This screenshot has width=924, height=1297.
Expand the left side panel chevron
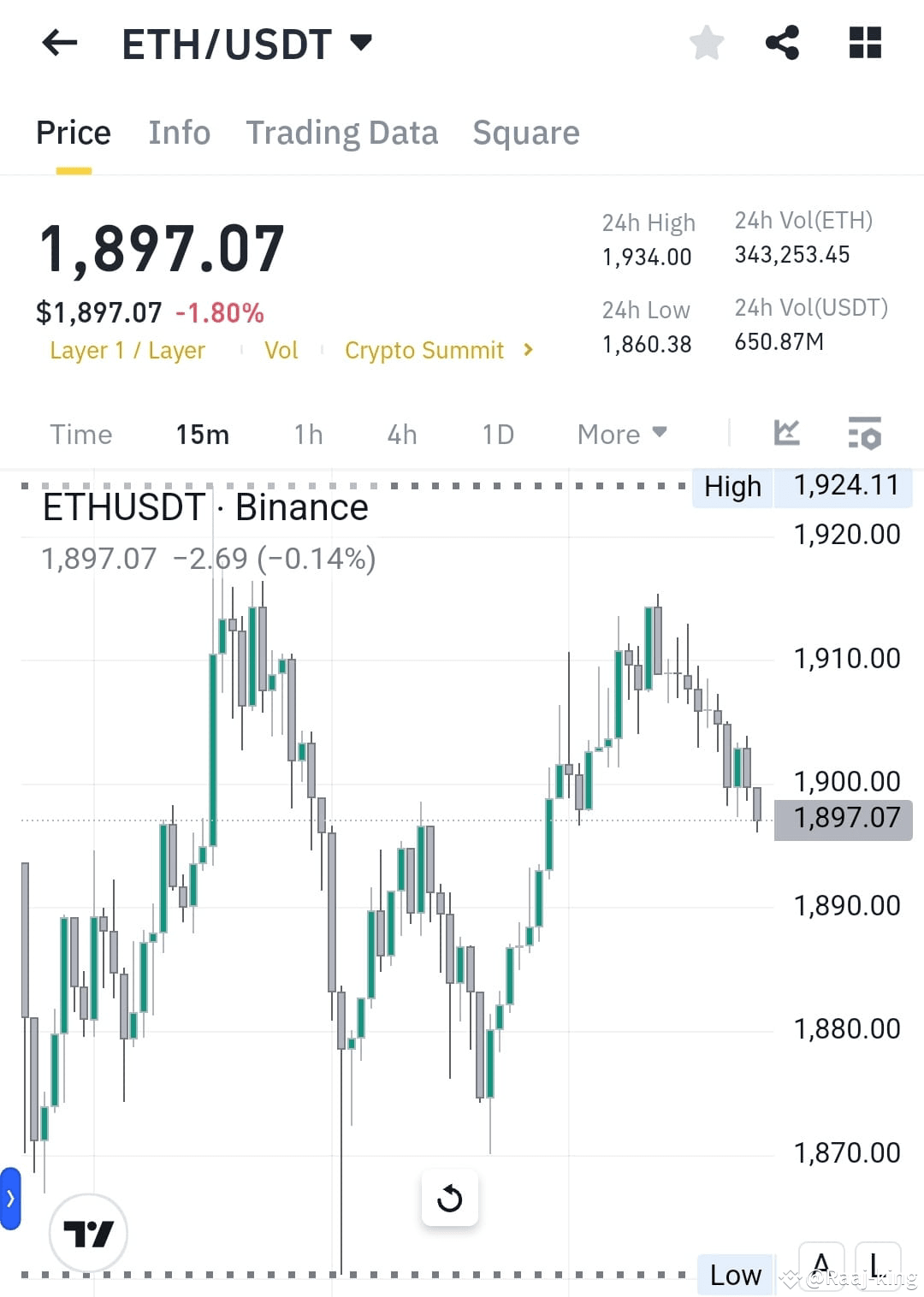click(x=10, y=1198)
